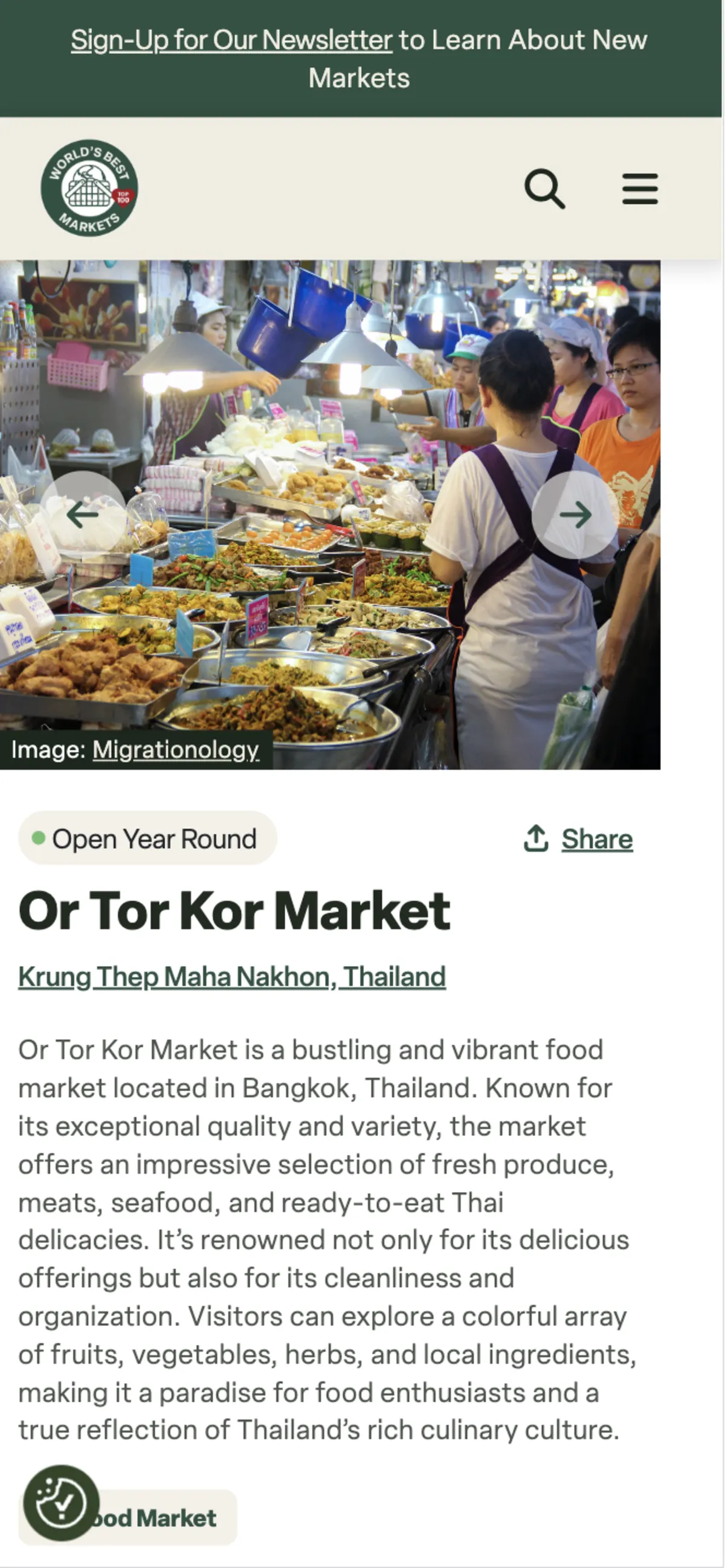Open the search magnifier icon

(x=545, y=189)
